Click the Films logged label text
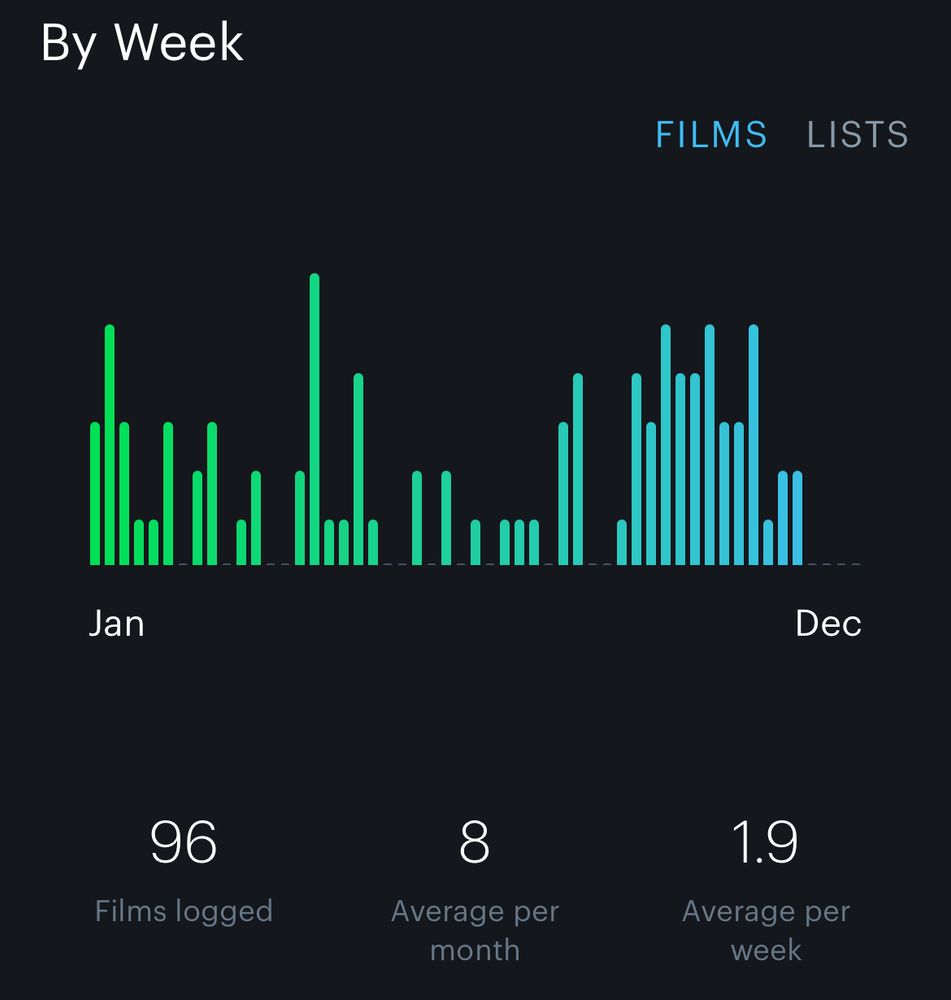 click(x=183, y=911)
